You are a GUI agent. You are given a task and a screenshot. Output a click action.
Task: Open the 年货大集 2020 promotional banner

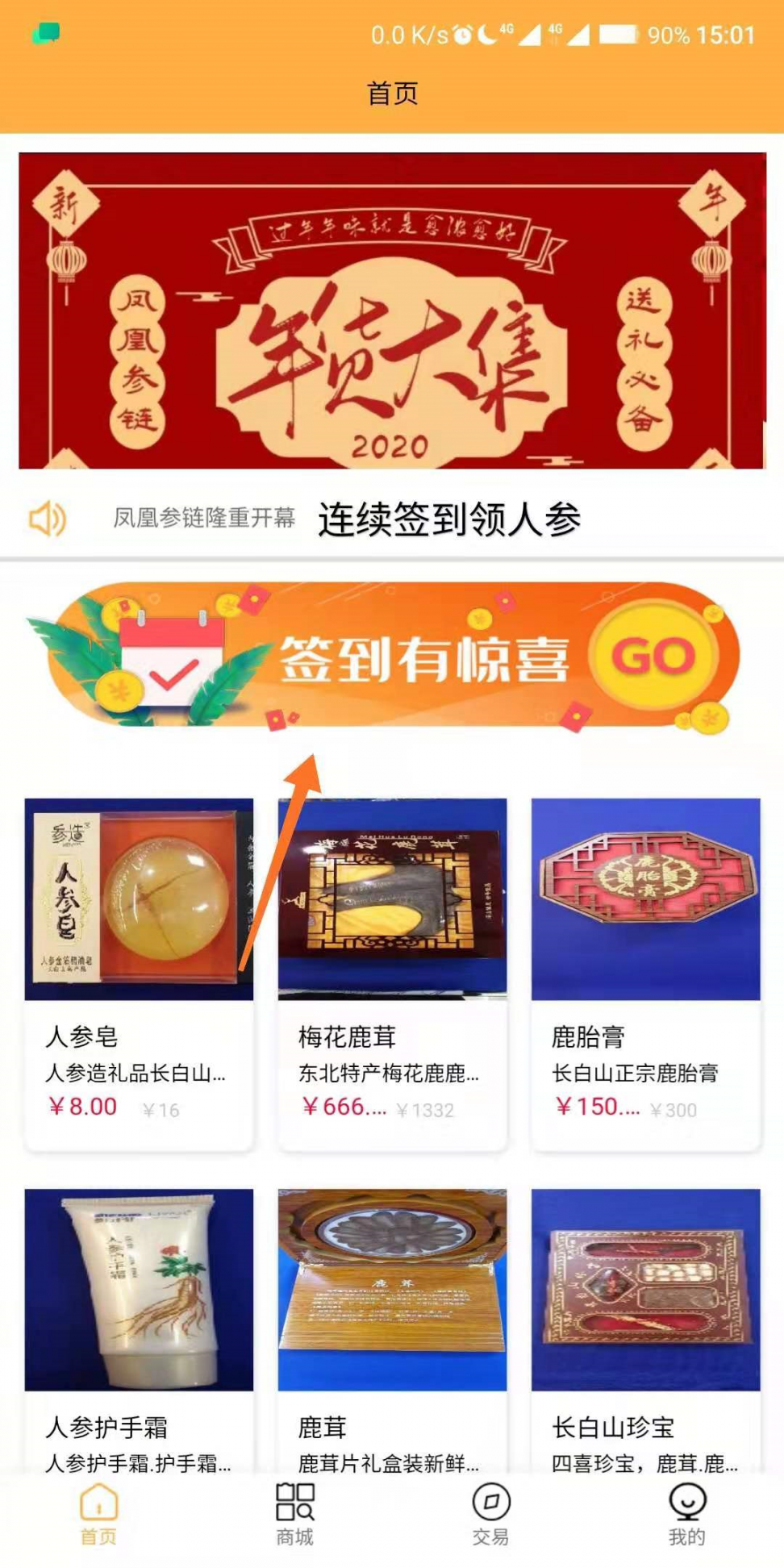392,311
